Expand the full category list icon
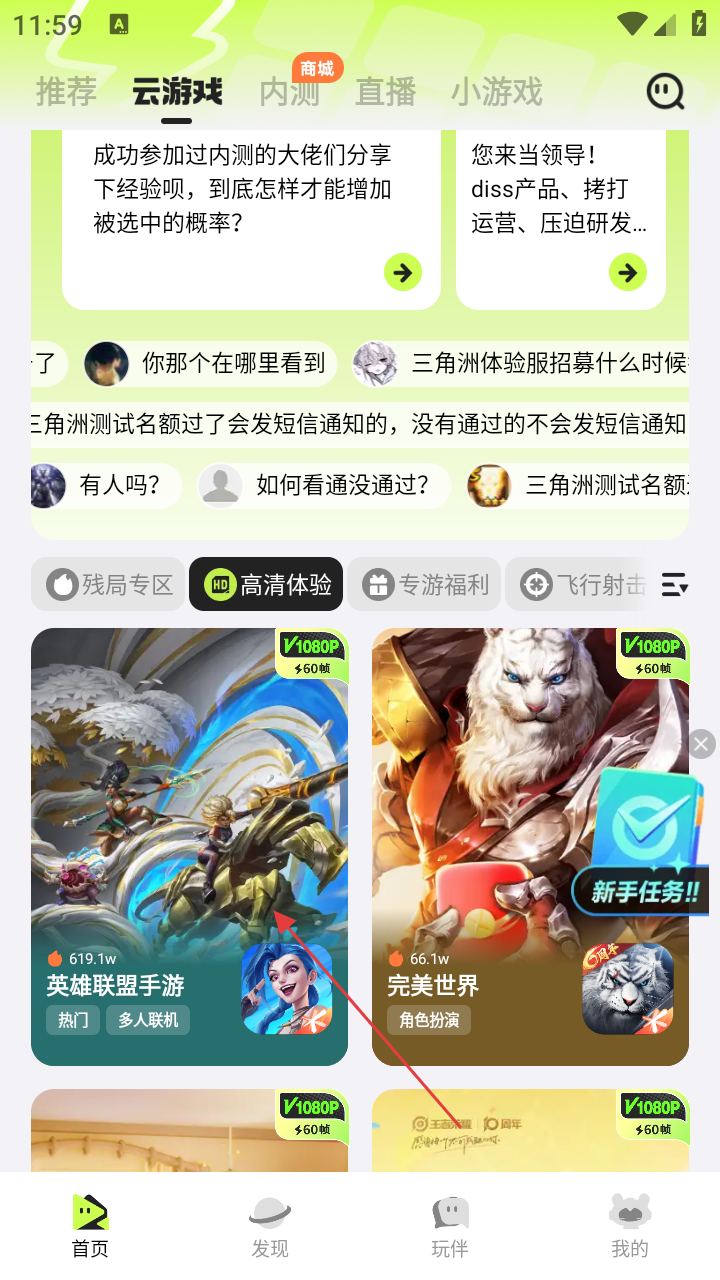Screen dimensions: 720x1280 (675, 585)
